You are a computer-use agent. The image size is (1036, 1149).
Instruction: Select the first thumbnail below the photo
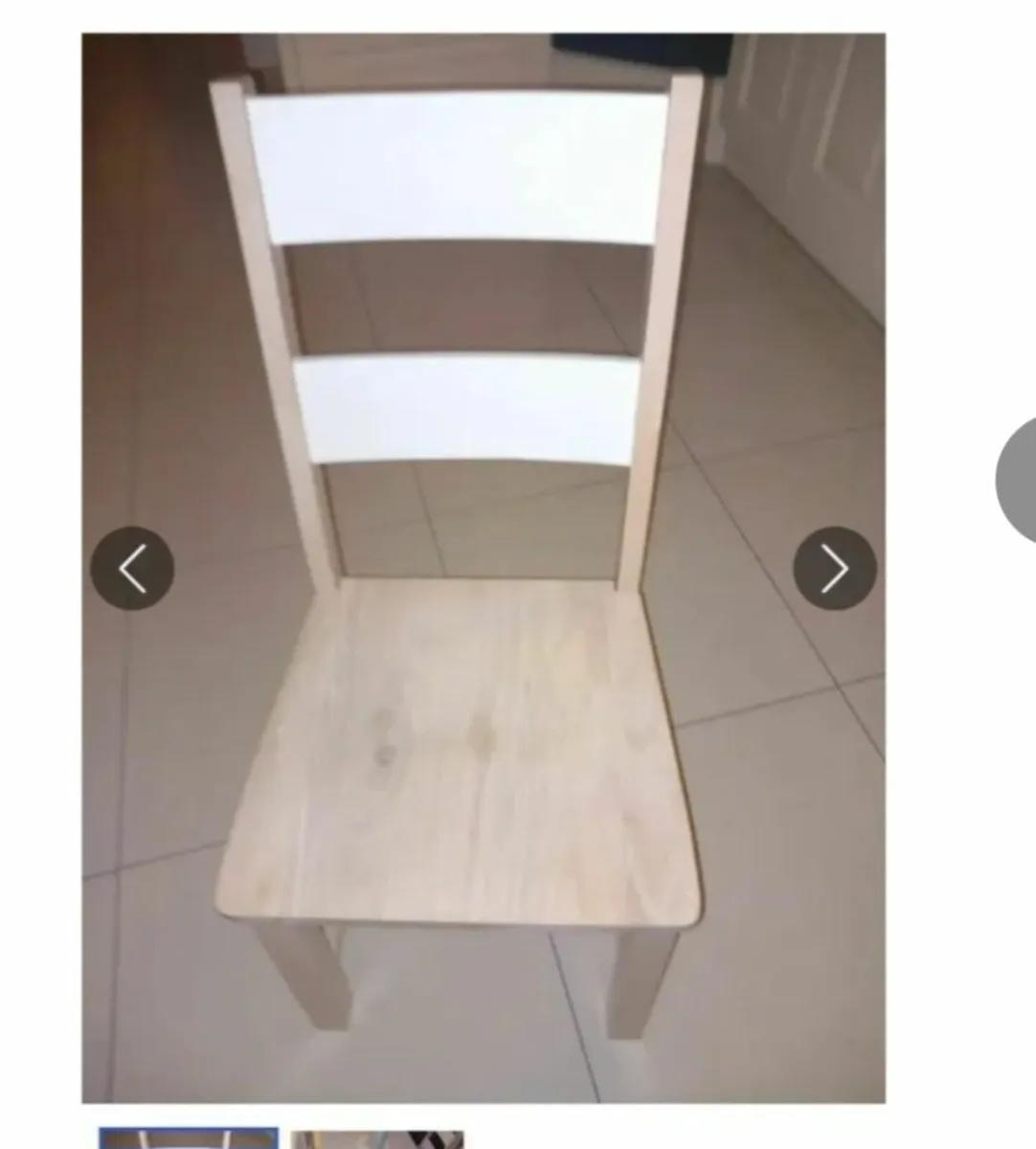pyautogui.click(x=189, y=1138)
